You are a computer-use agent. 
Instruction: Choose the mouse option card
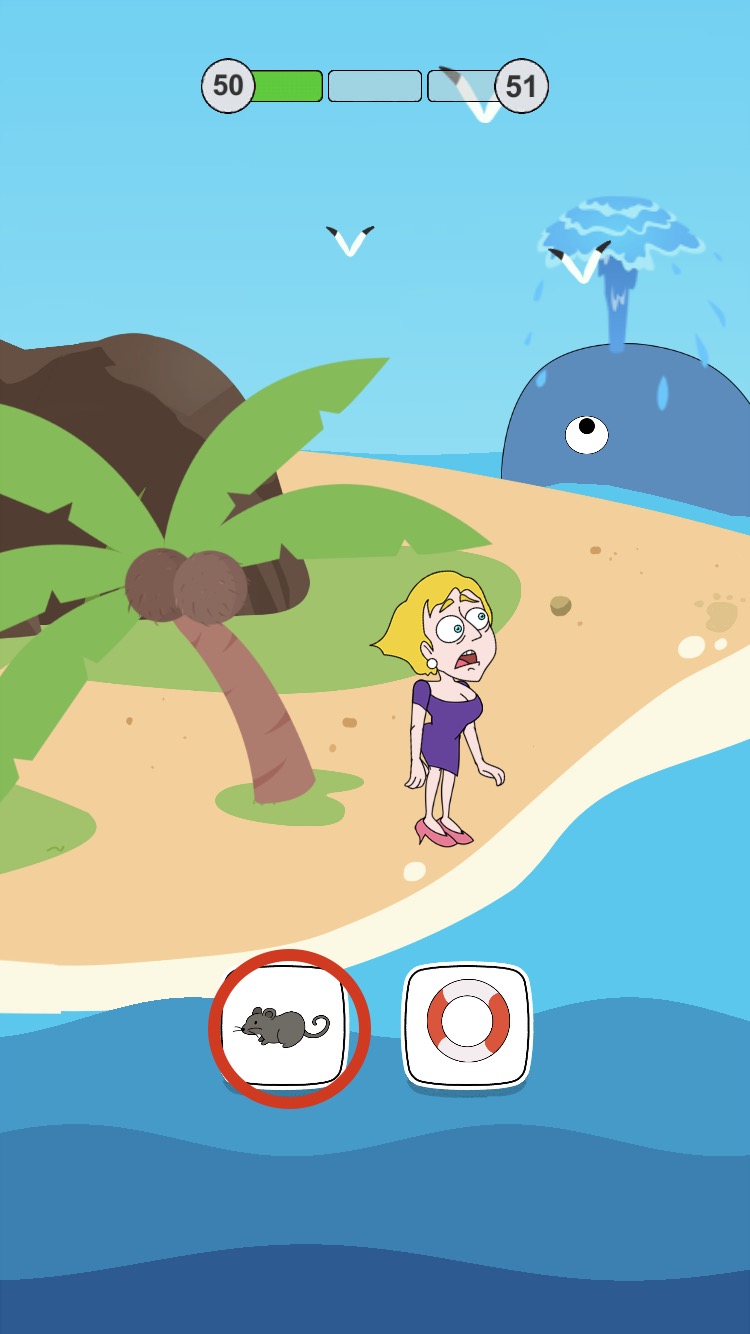(x=286, y=1027)
